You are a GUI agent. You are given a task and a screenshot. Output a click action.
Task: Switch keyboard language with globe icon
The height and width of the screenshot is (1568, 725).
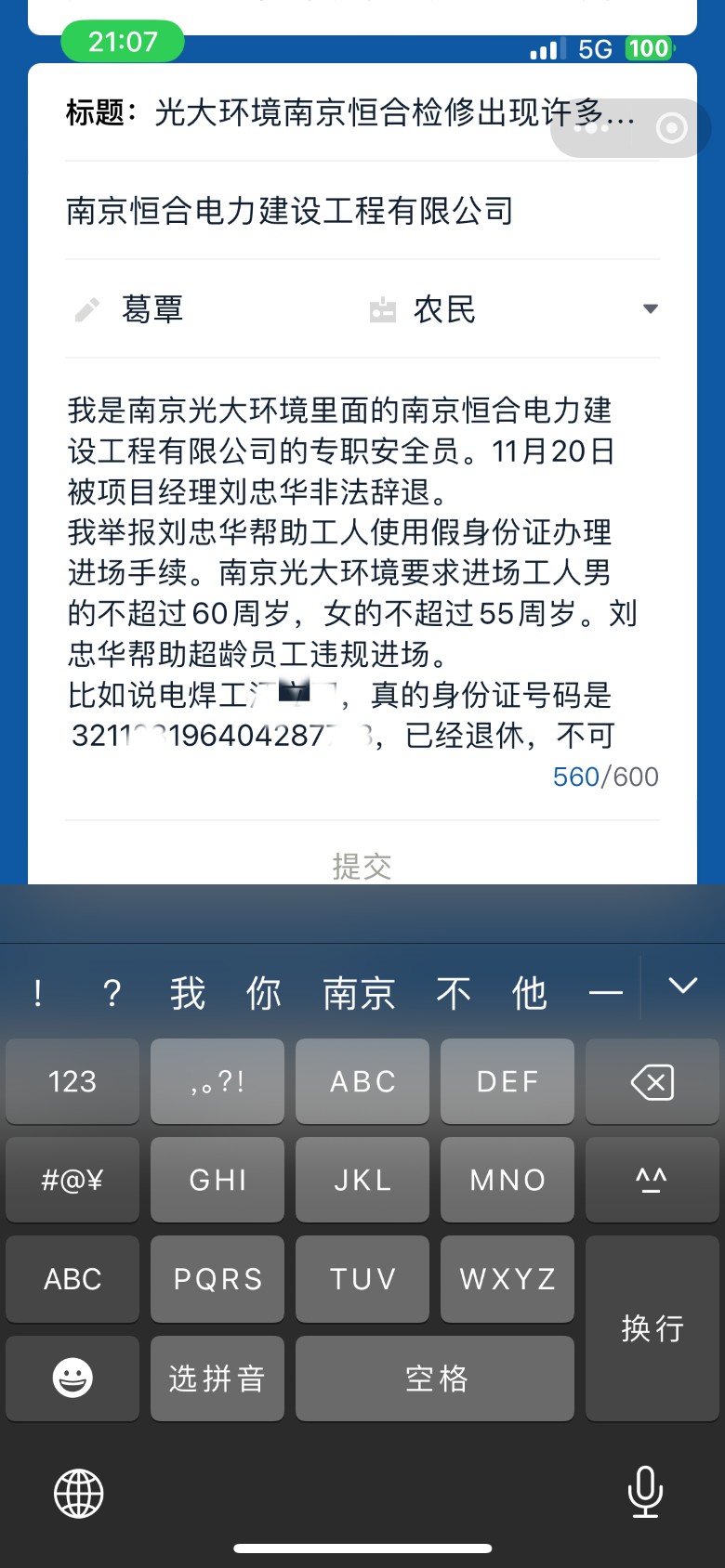tap(79, 1494)
